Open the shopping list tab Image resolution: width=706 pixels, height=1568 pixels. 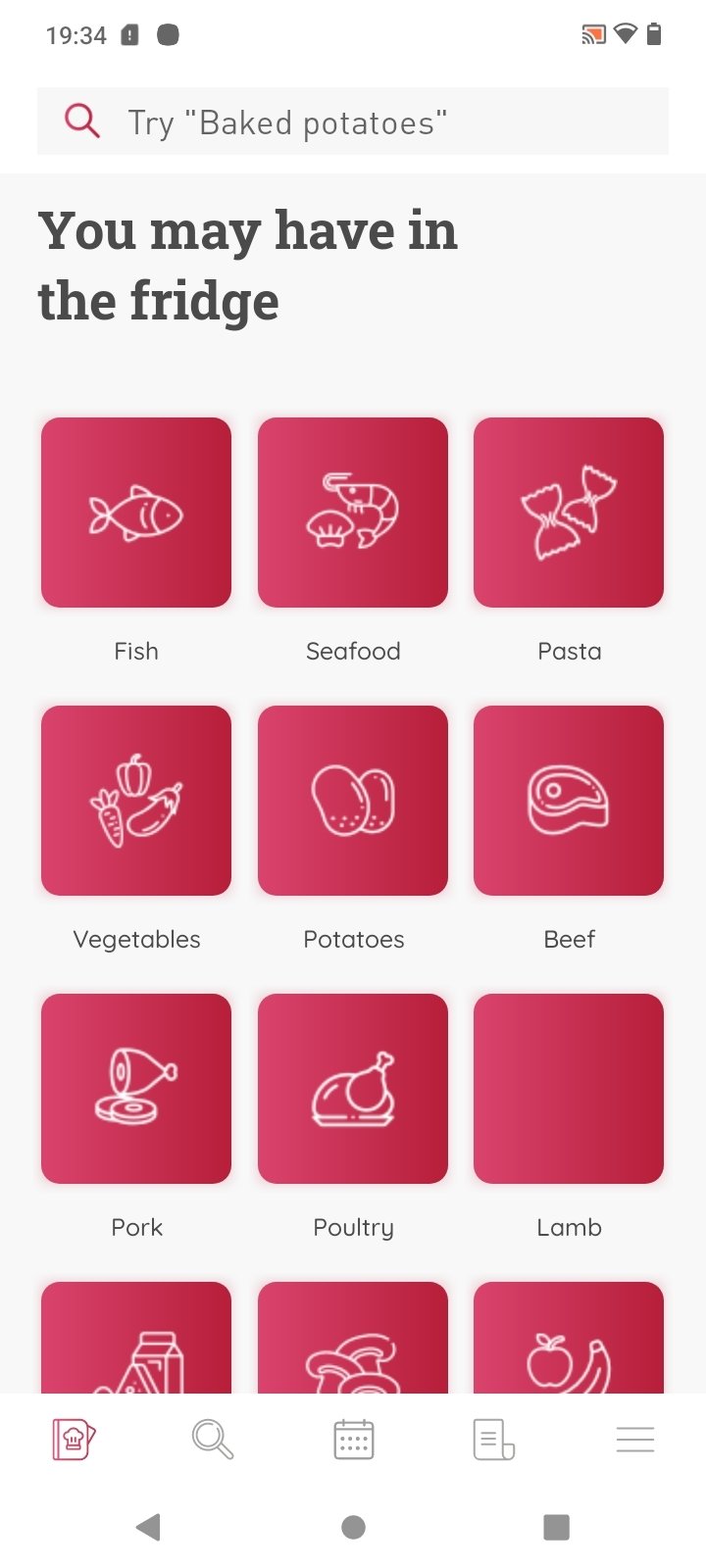(x=494, y=1440)
